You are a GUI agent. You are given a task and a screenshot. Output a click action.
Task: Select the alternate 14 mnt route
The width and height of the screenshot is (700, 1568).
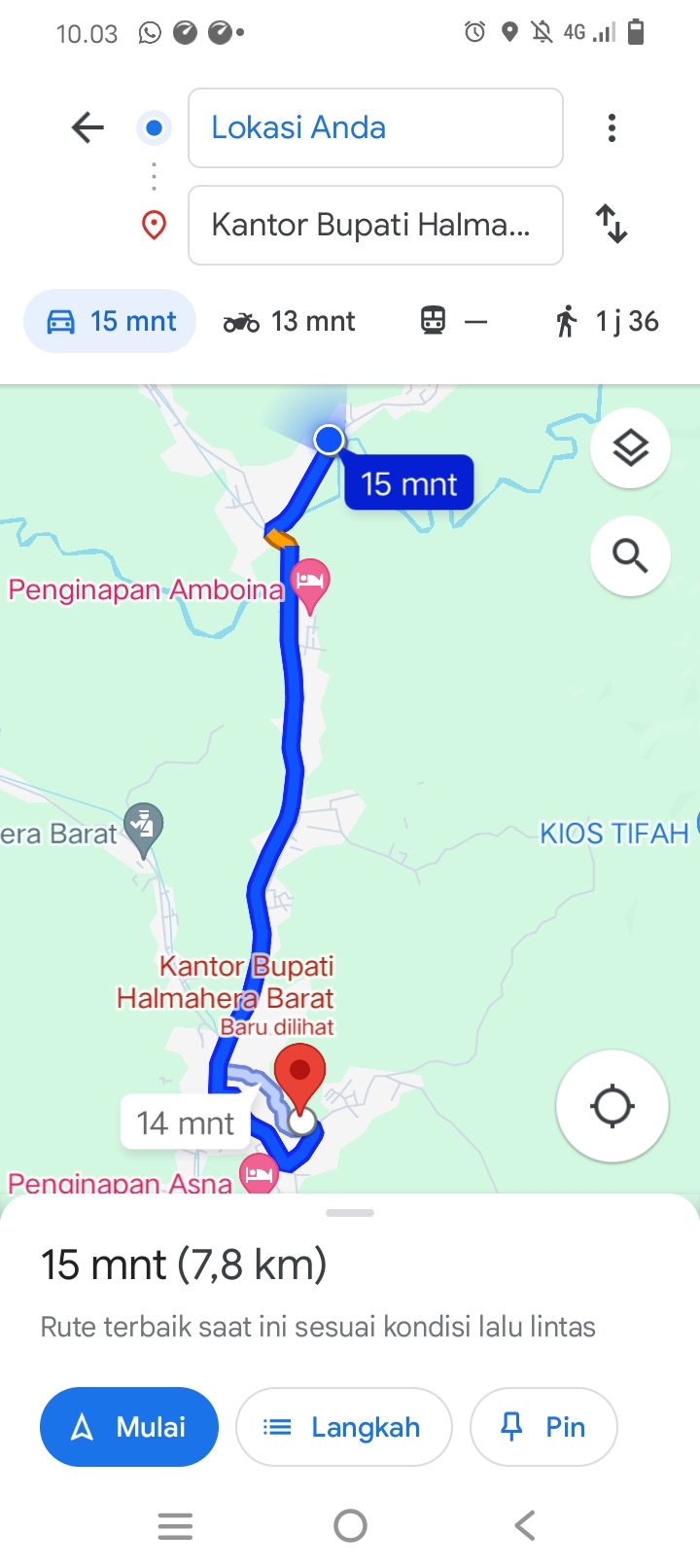(x=185, y=1123)
